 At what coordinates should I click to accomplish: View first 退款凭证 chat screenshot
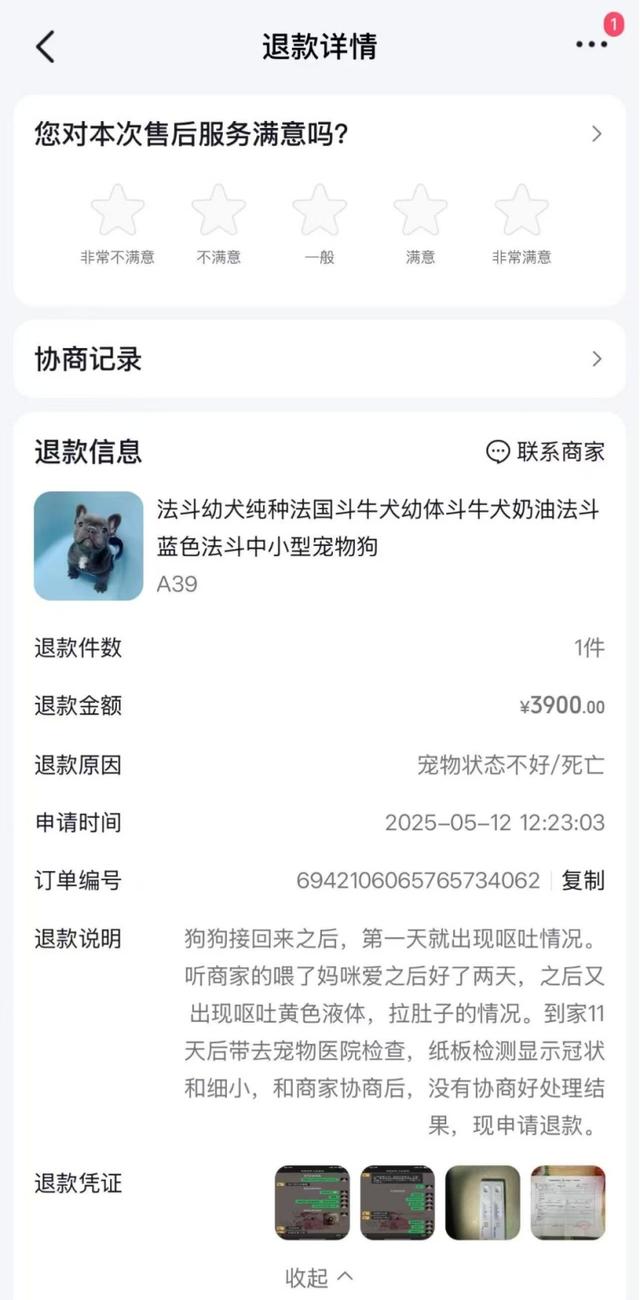[312, 1203]
